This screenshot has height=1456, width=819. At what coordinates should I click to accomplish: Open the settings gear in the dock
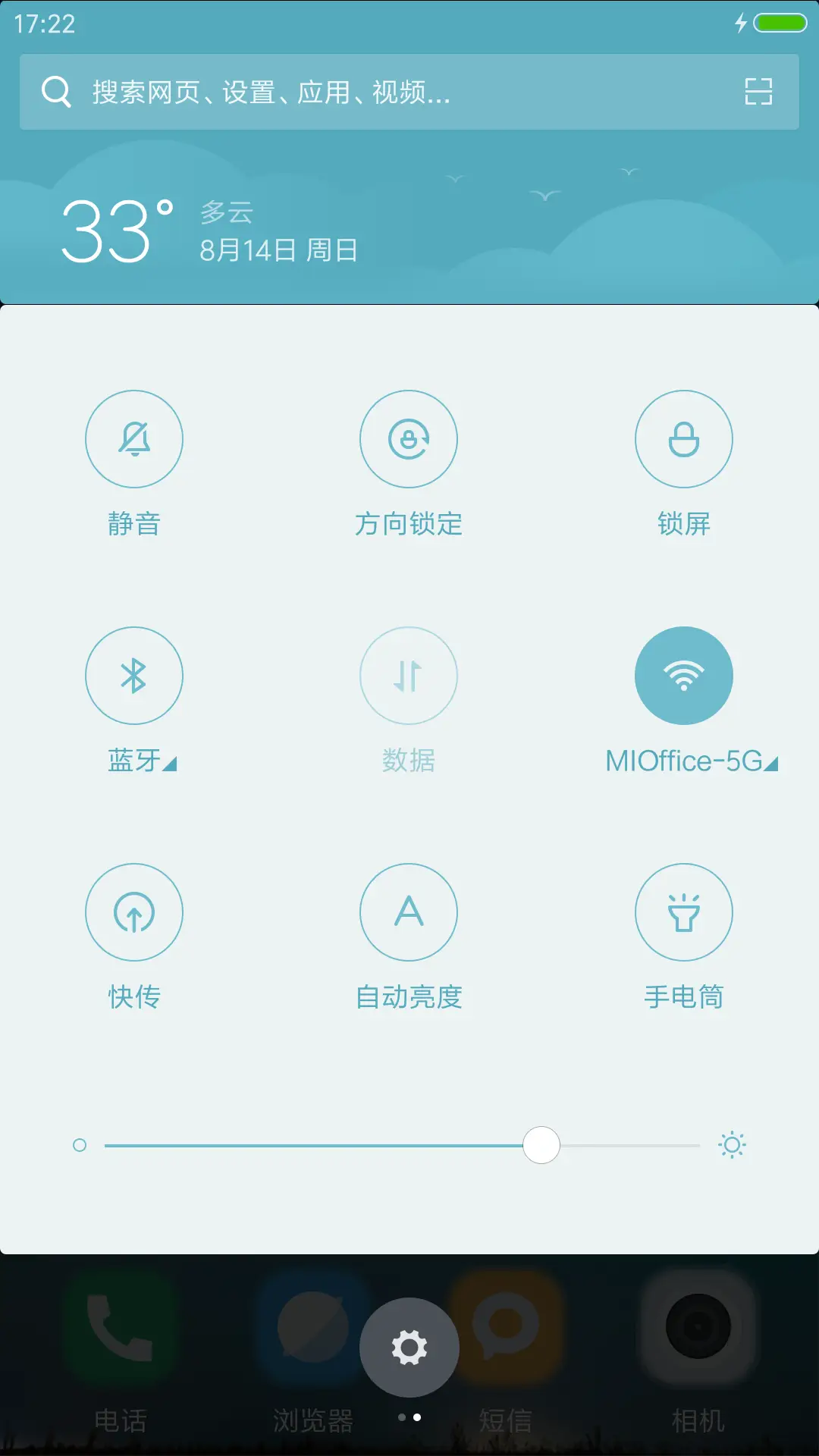point(409,1346)
